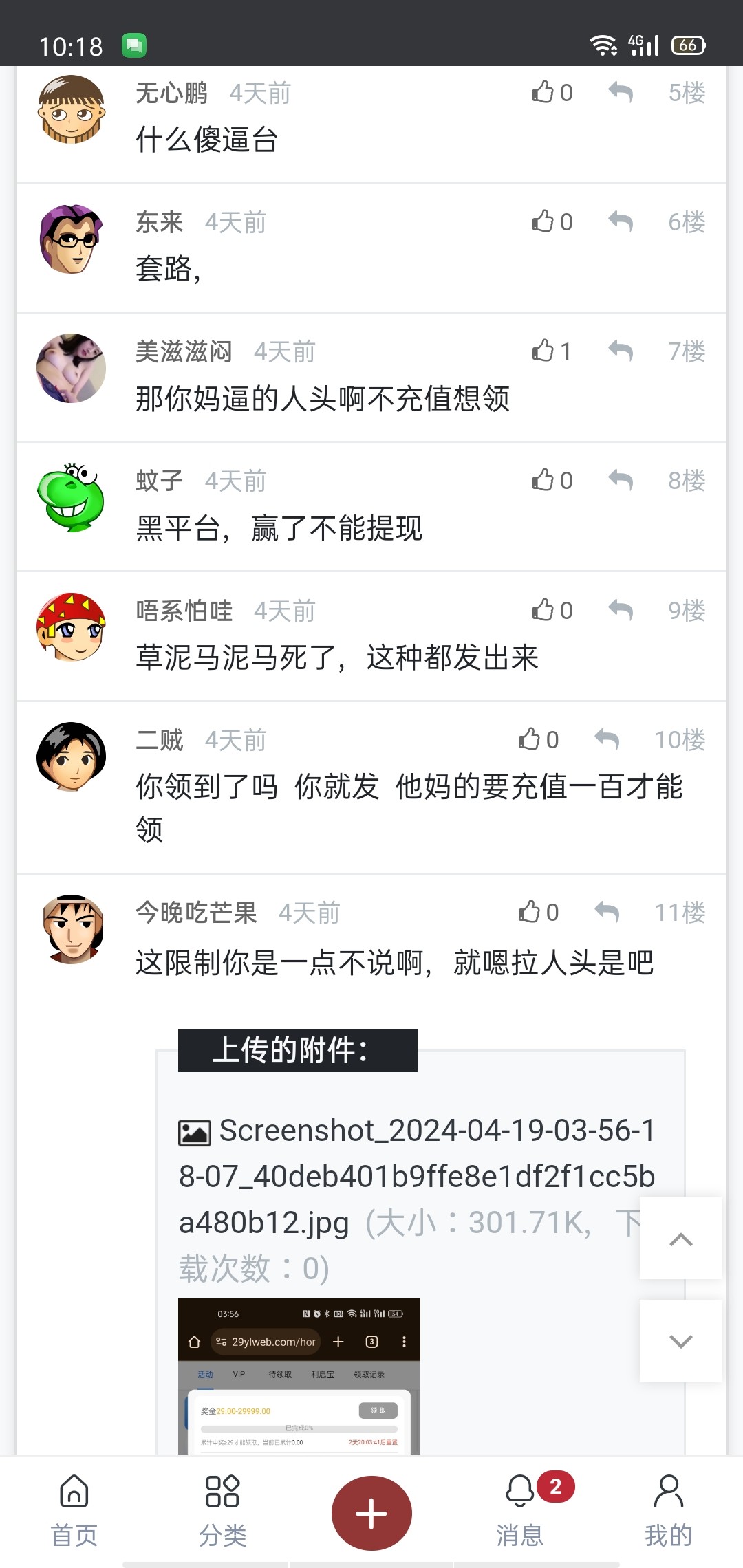743x1568 pixels.
Task: Reply to 无心鹏's comment
Action: [621, 92]
